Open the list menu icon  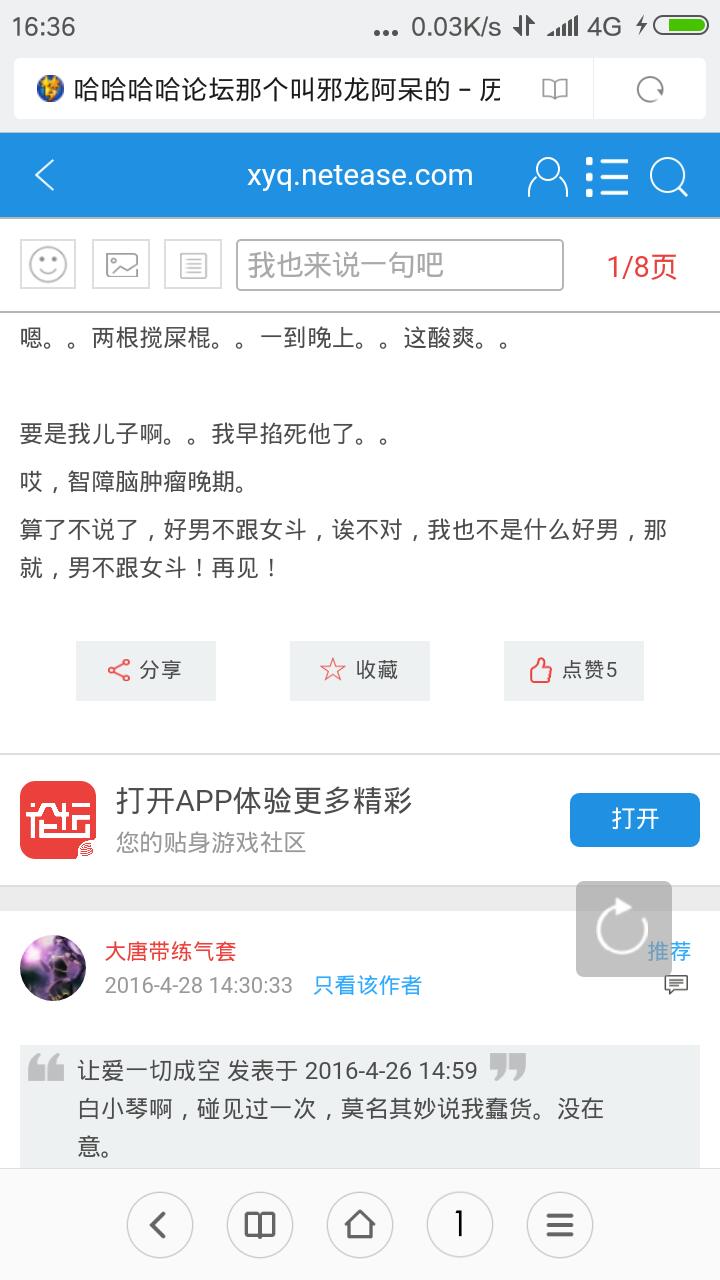click(x=607, y=177)
